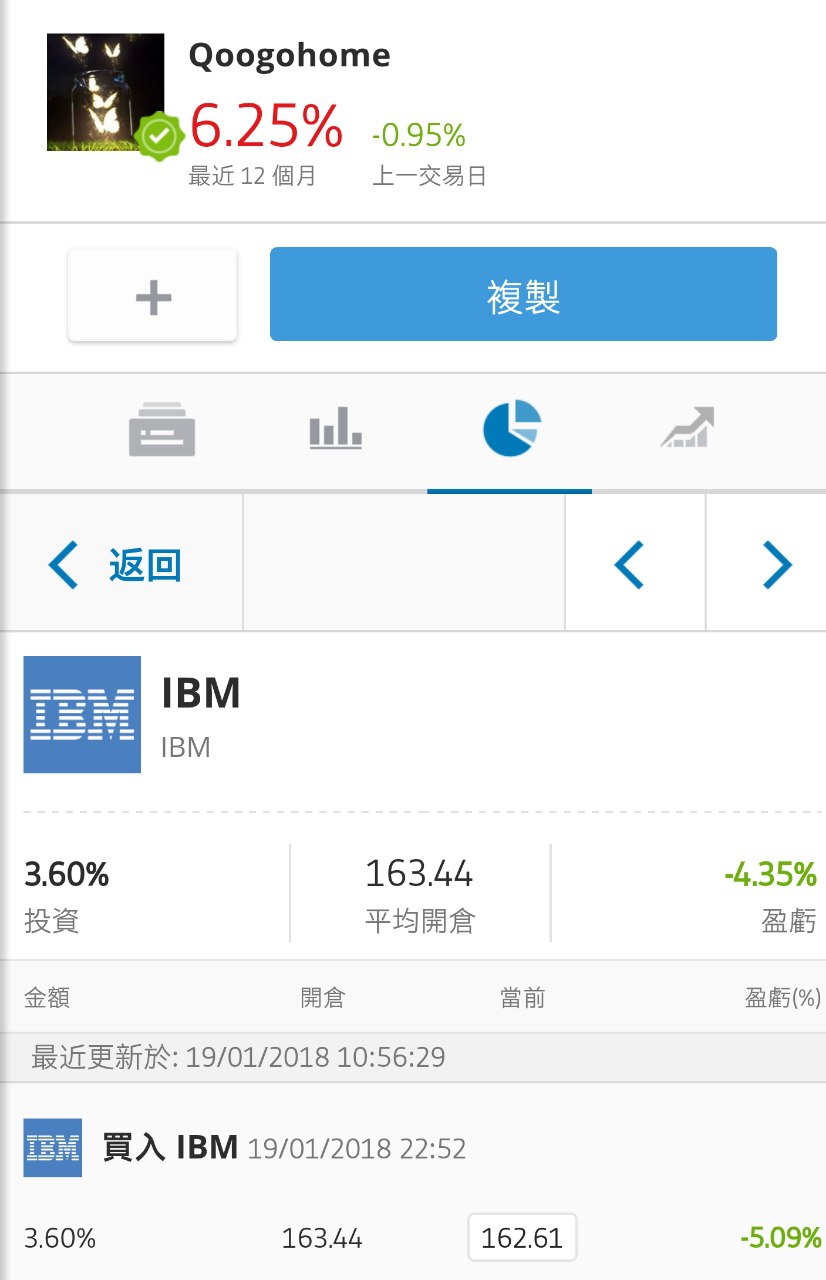Image resolution: width=826 pixels, height=1280 pixels.
Task: Go to next instrument arrow
Action: (774, 565)
